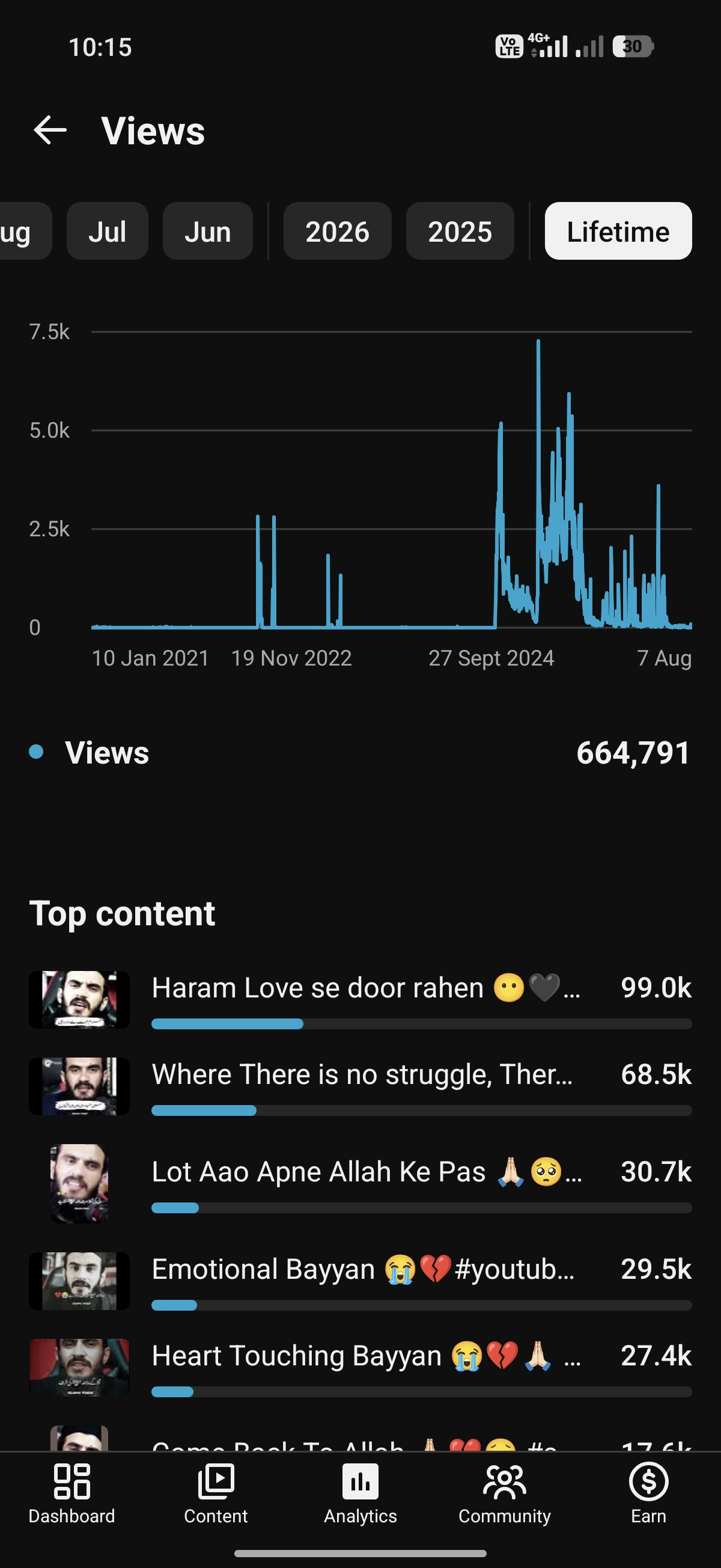The height and width of the screenshot is (1568, 721).
Task: Filter views by 2026
Action: (337, 231)
